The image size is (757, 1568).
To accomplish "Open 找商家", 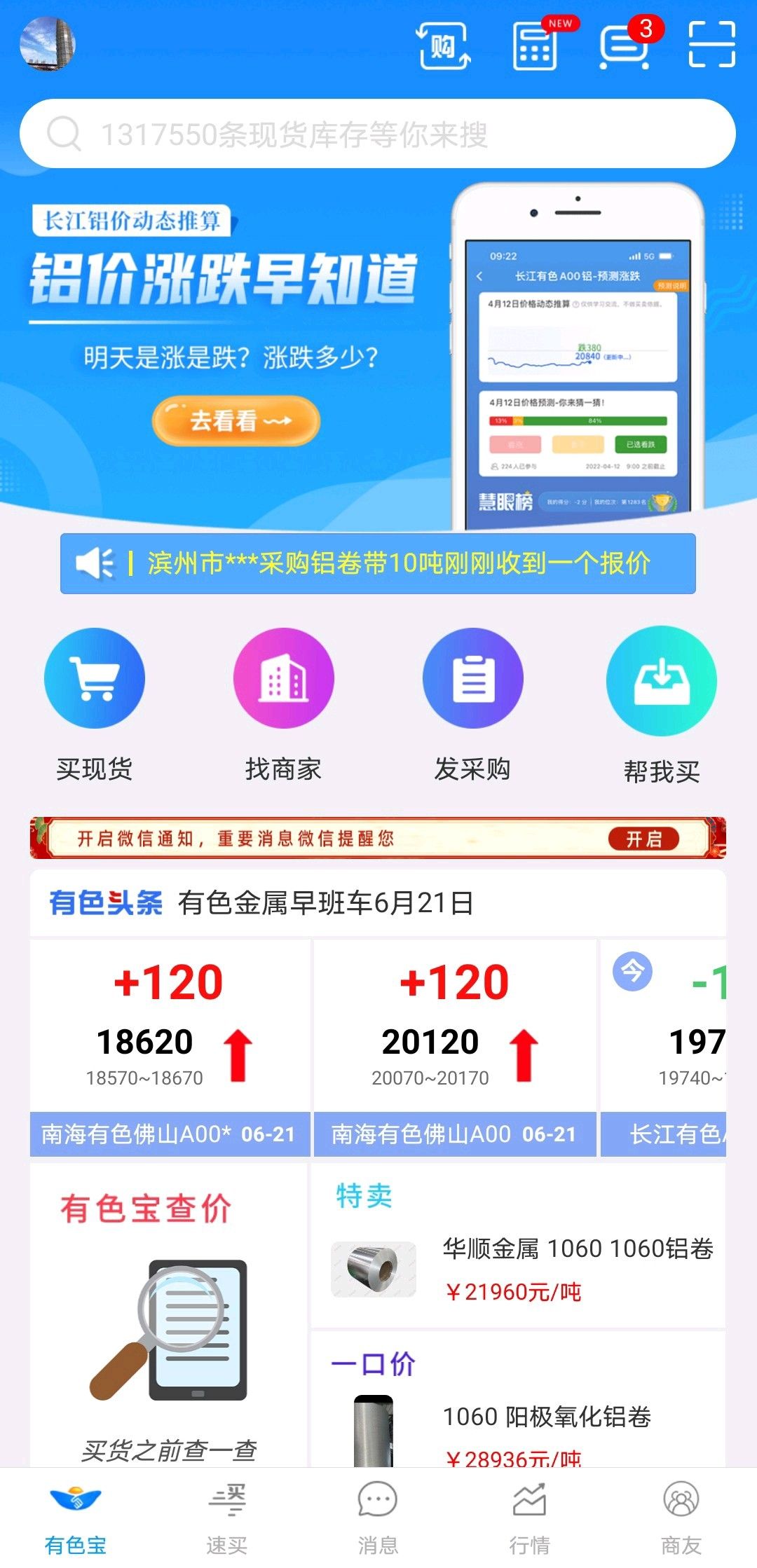I will pos(283,706).
